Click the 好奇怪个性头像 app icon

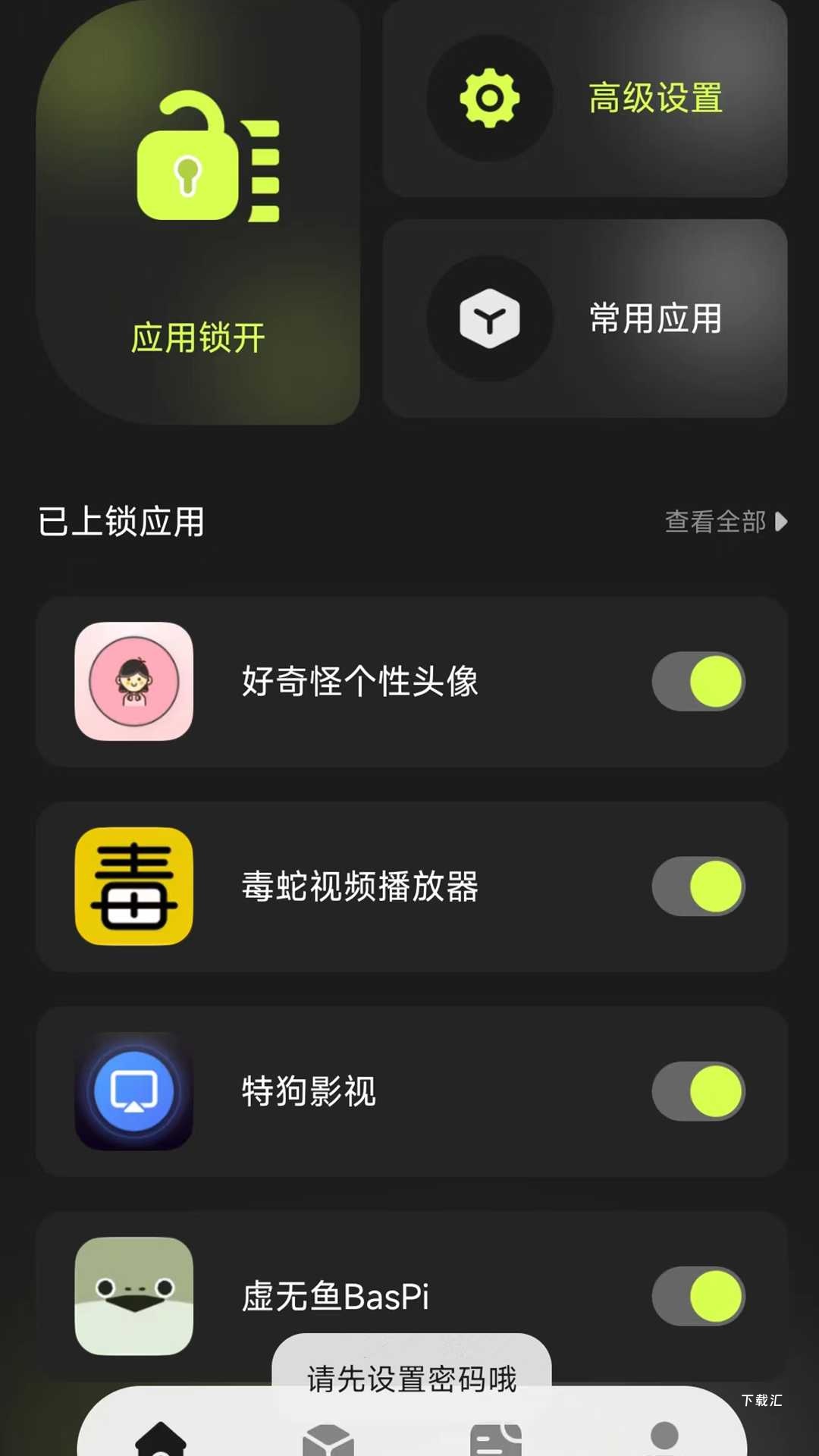(133, 682)
